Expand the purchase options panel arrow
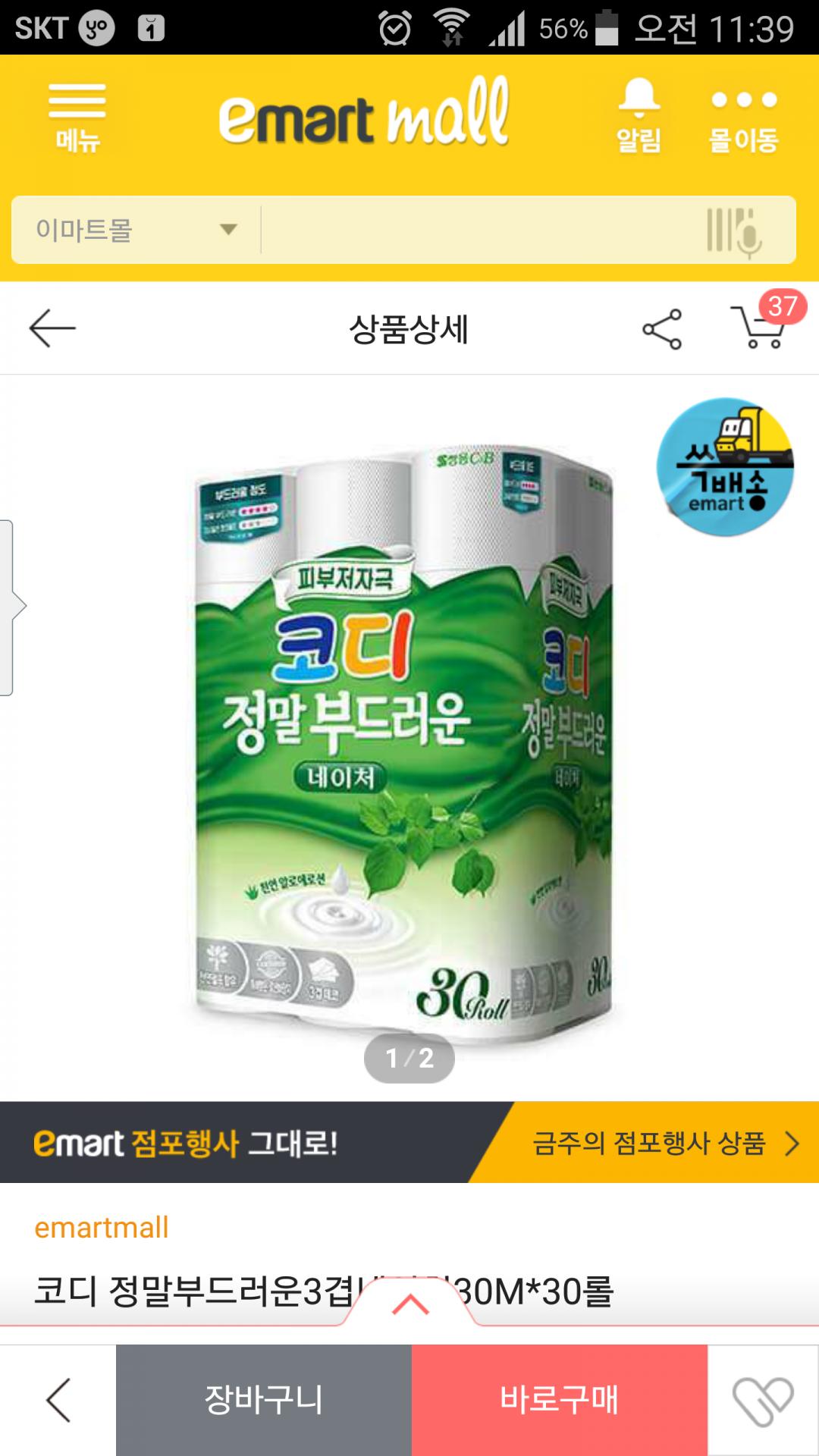This screenshot has height=1456, width=819. (x=410, y=1305)
